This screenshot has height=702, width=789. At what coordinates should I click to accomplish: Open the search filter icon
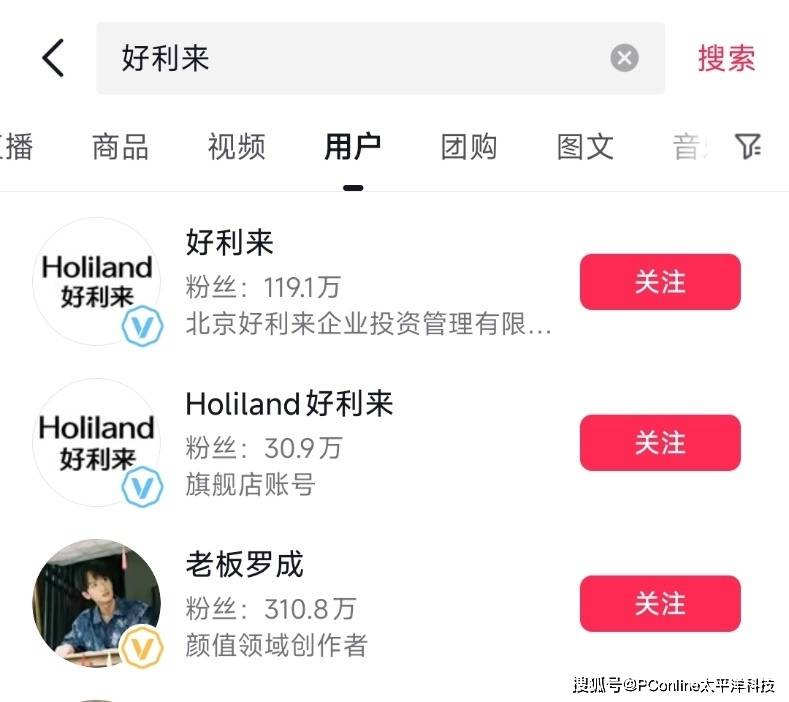point(748,147)
